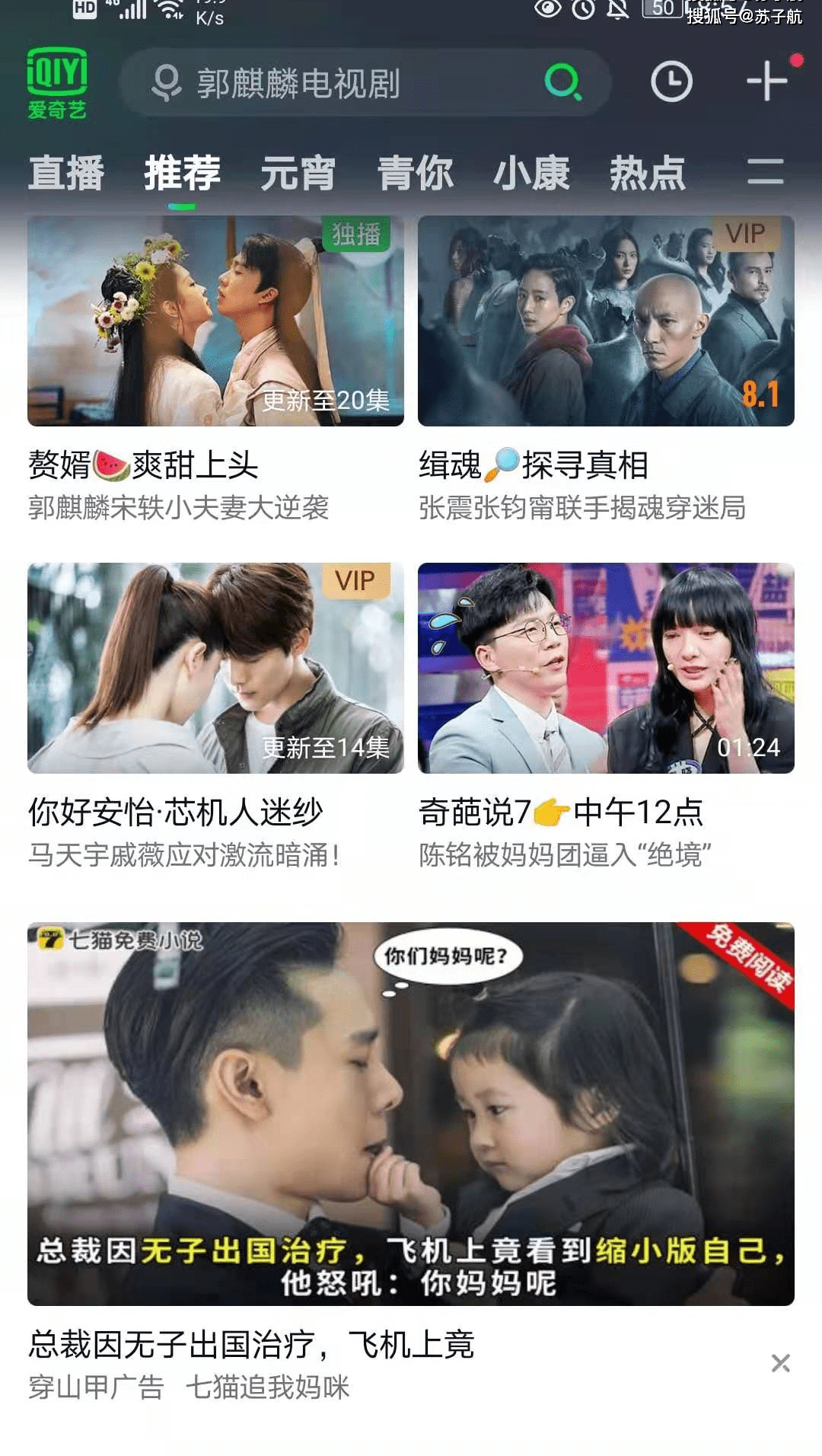Select the 推荐 tab

(x=182, y=173)
